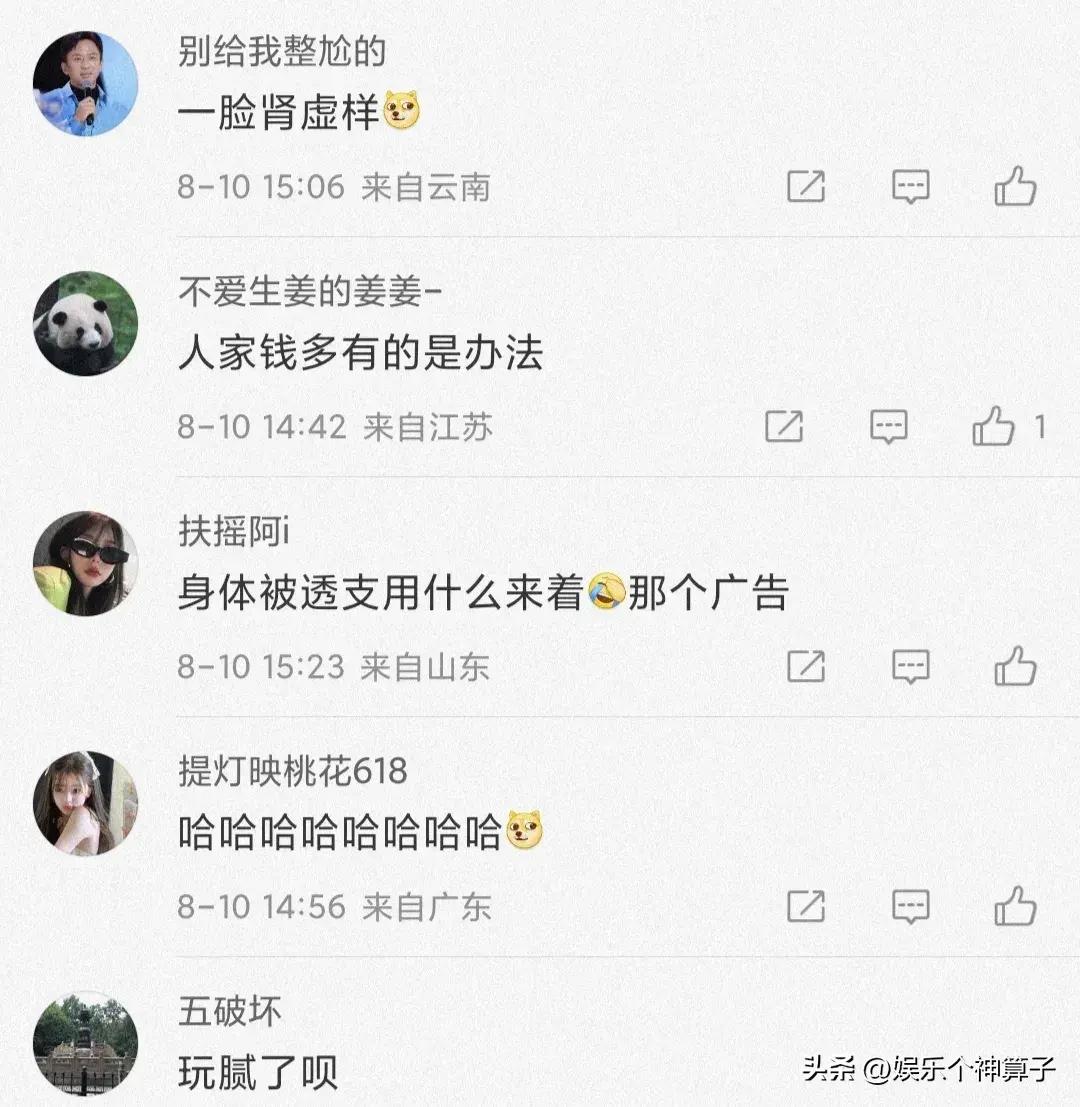Share 提灯映桃花618's comment

[806, 906]
